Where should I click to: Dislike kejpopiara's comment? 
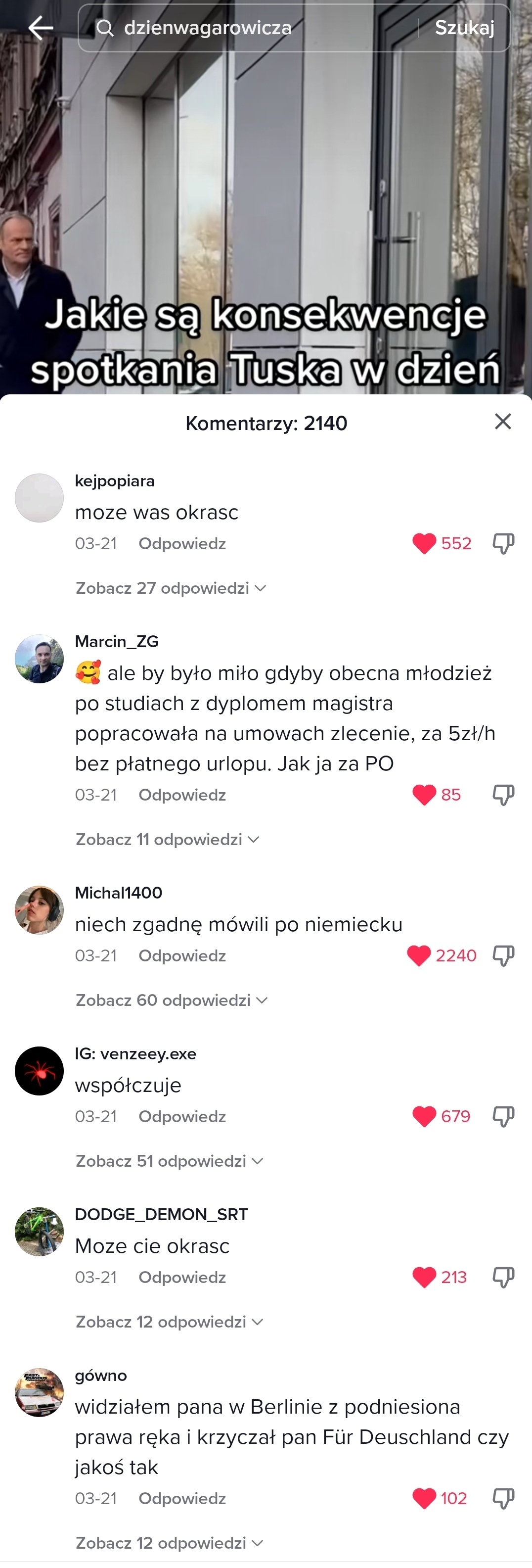[x=503, y=543]
